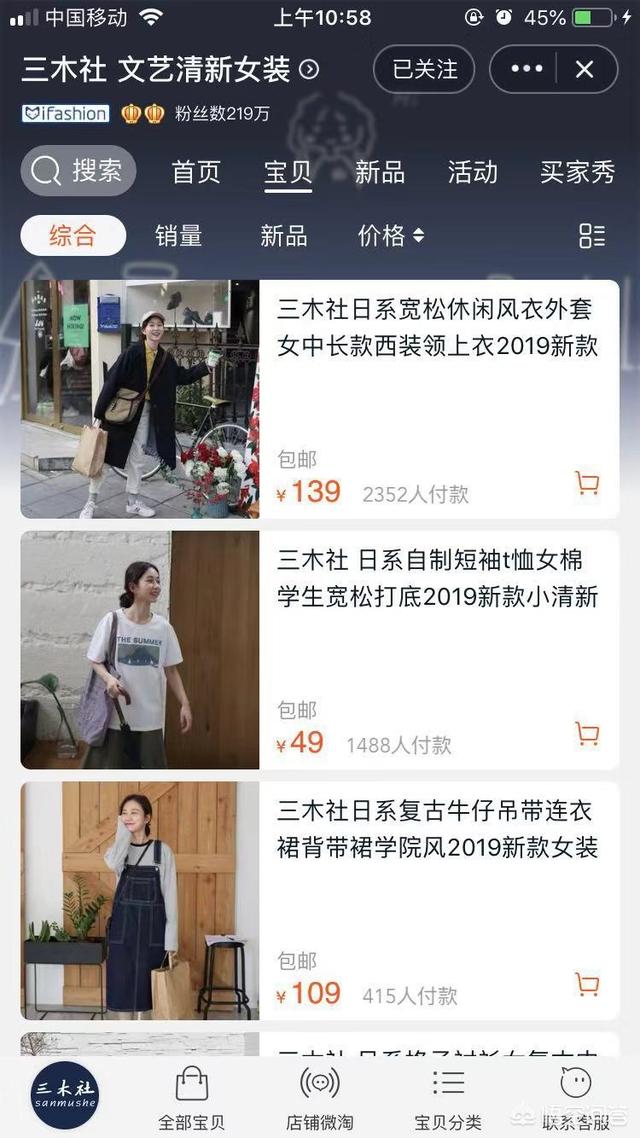The width and height of the screenshot is (640, 1138).
Task: Open the 短袖t恤 product card
Action: pyautogui.click(x=437, y=580)
